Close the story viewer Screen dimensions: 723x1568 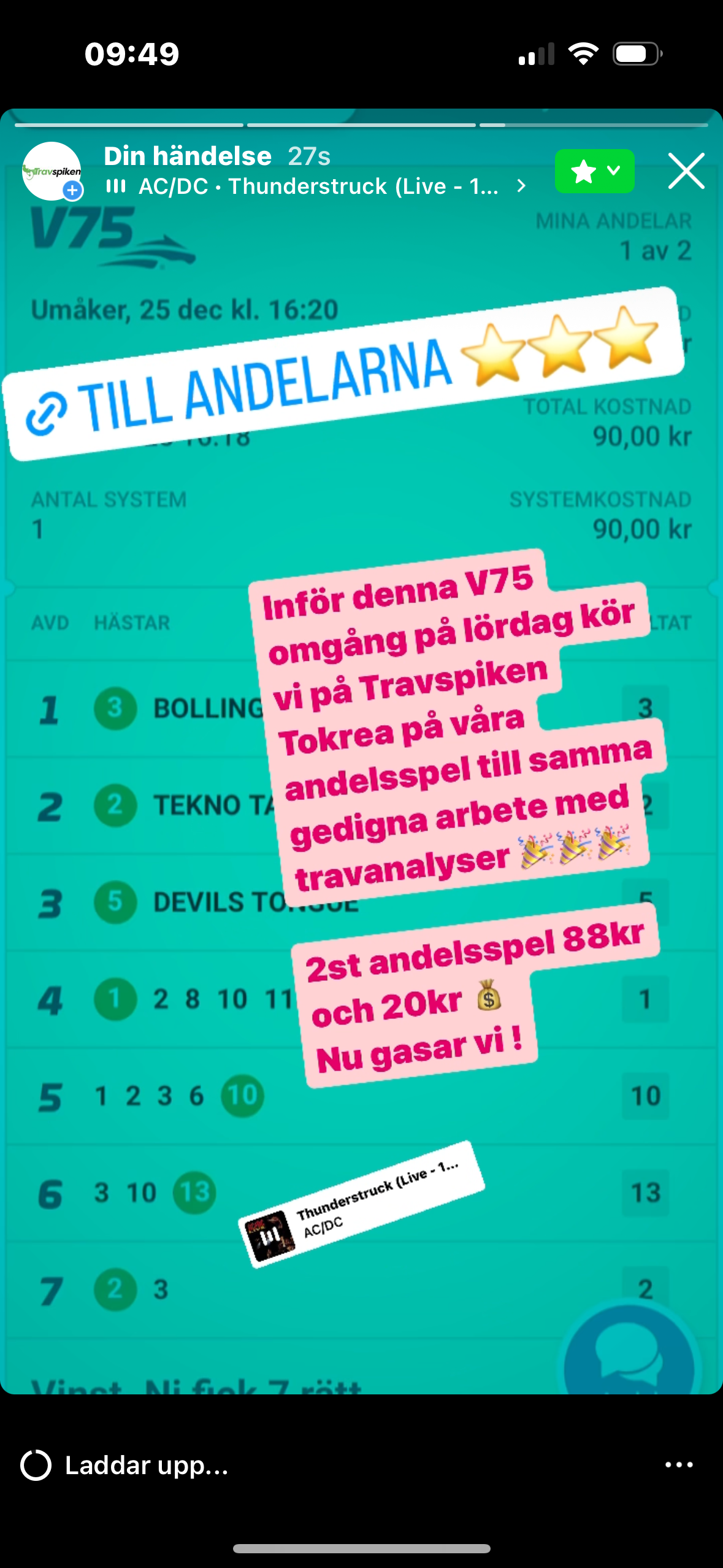click(x=686, y=171)
